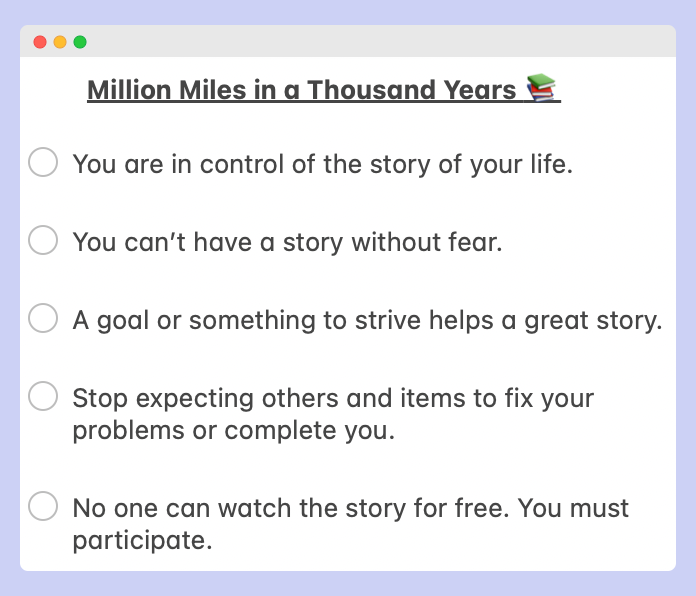Maximize the window using the green button
696x596 pixels.
[x=80, y=42]
